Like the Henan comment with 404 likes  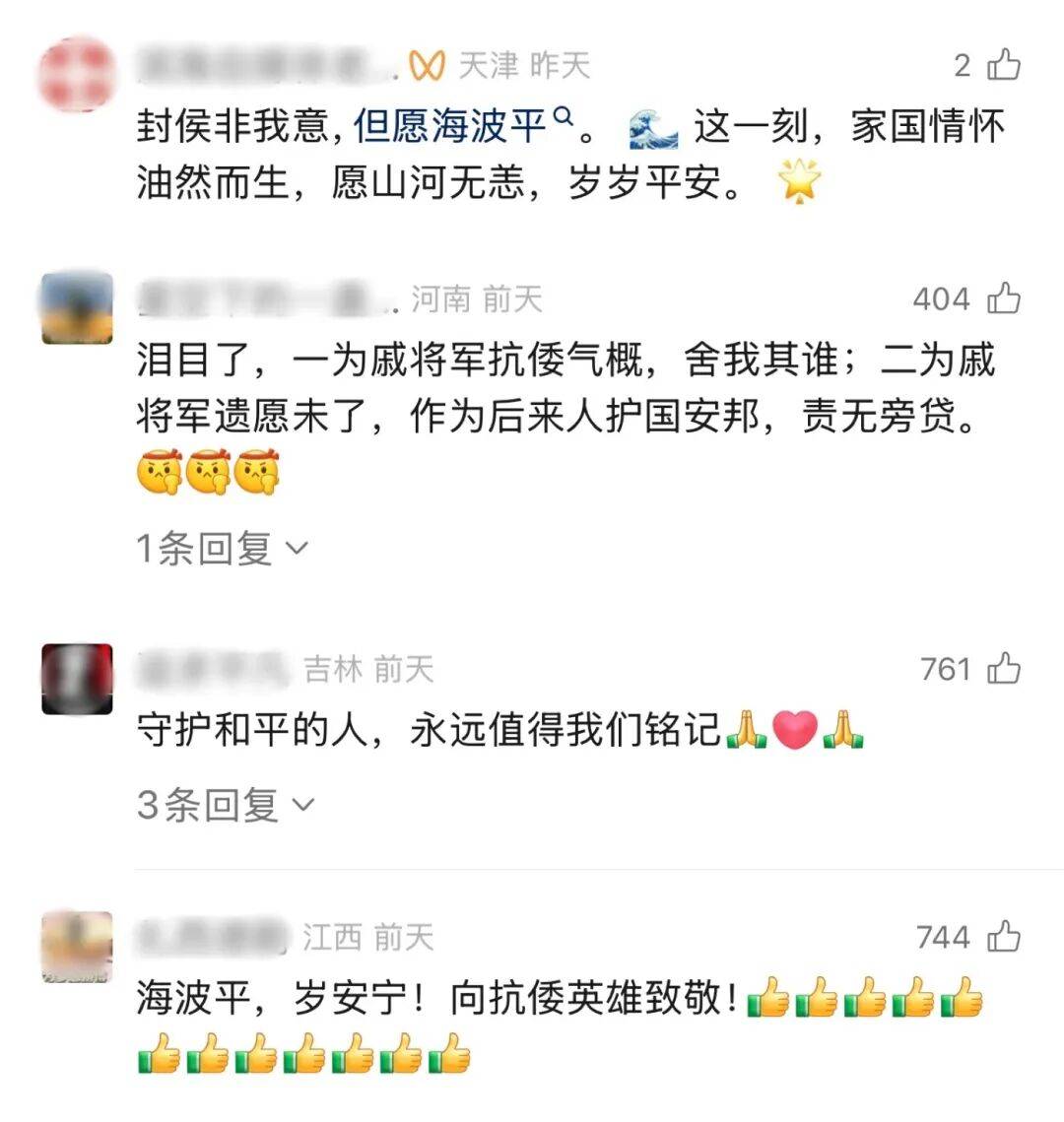[1004, 297]
